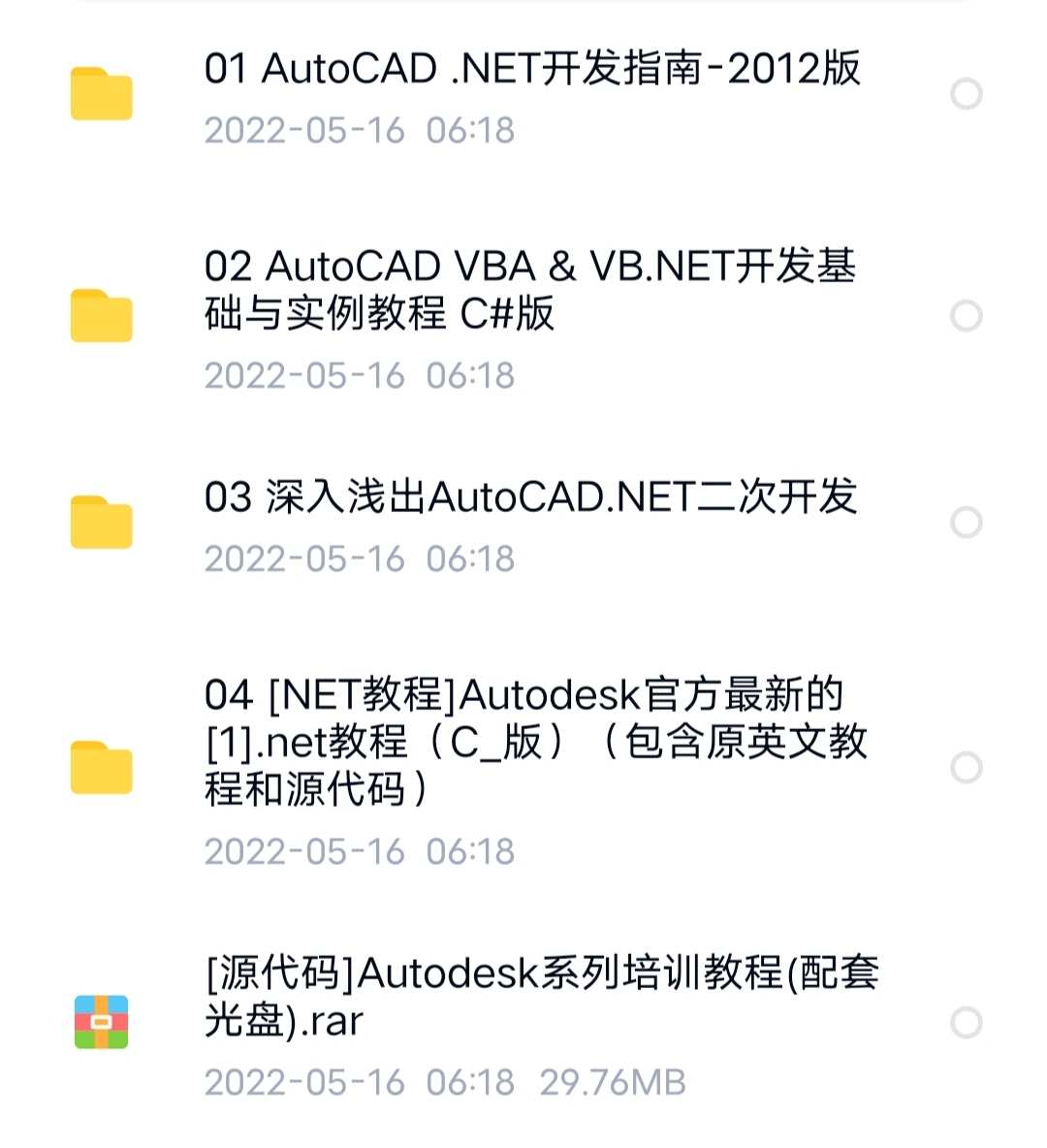The width and height of the screenshot is (1047, 1148).
Task: Open the folder icon for "04 [NET教程]Autodesk官方最新的"
Action: click(x=101, y=766)
